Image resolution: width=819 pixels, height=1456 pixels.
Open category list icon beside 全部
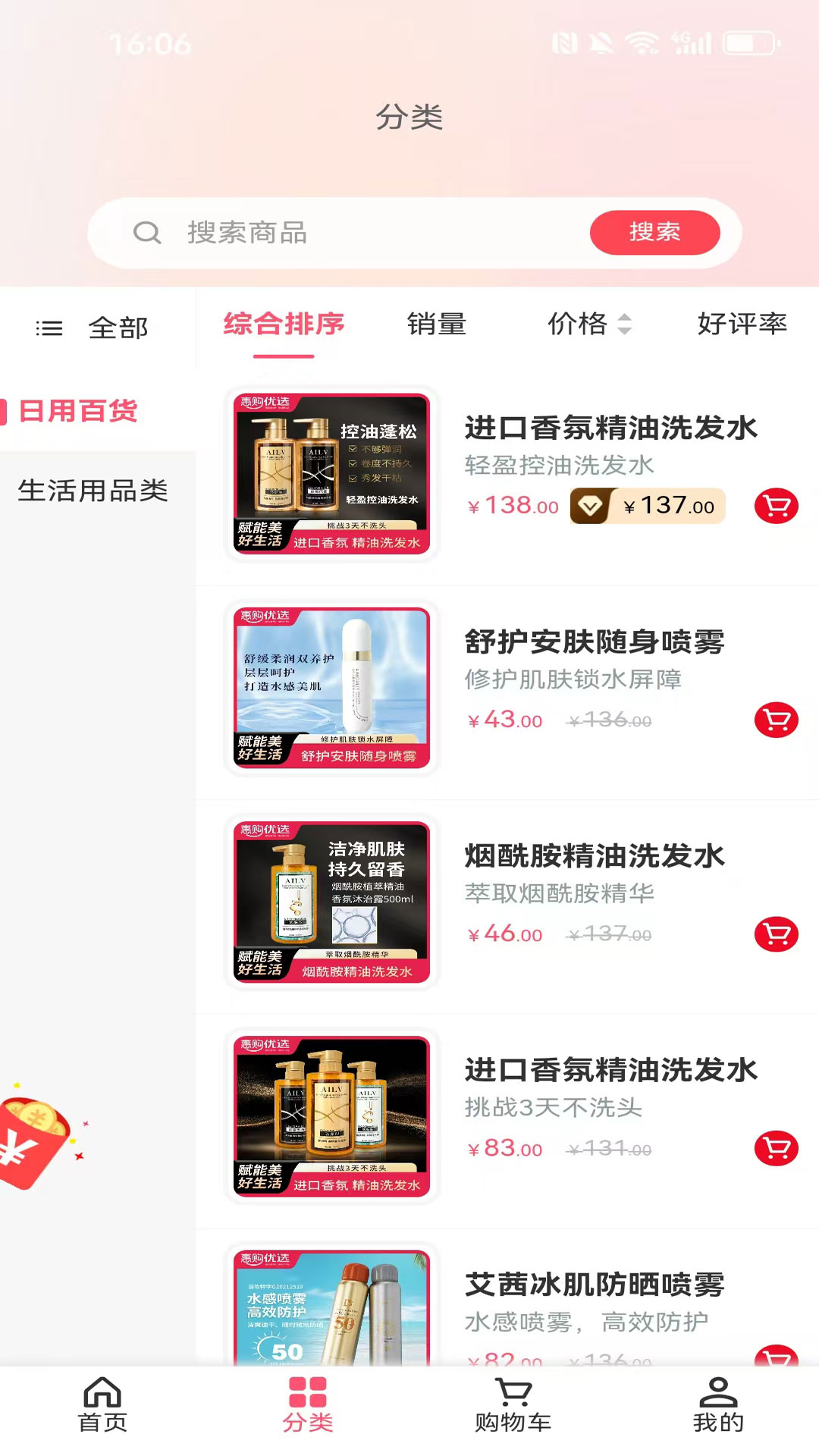(x=49, y=328)
